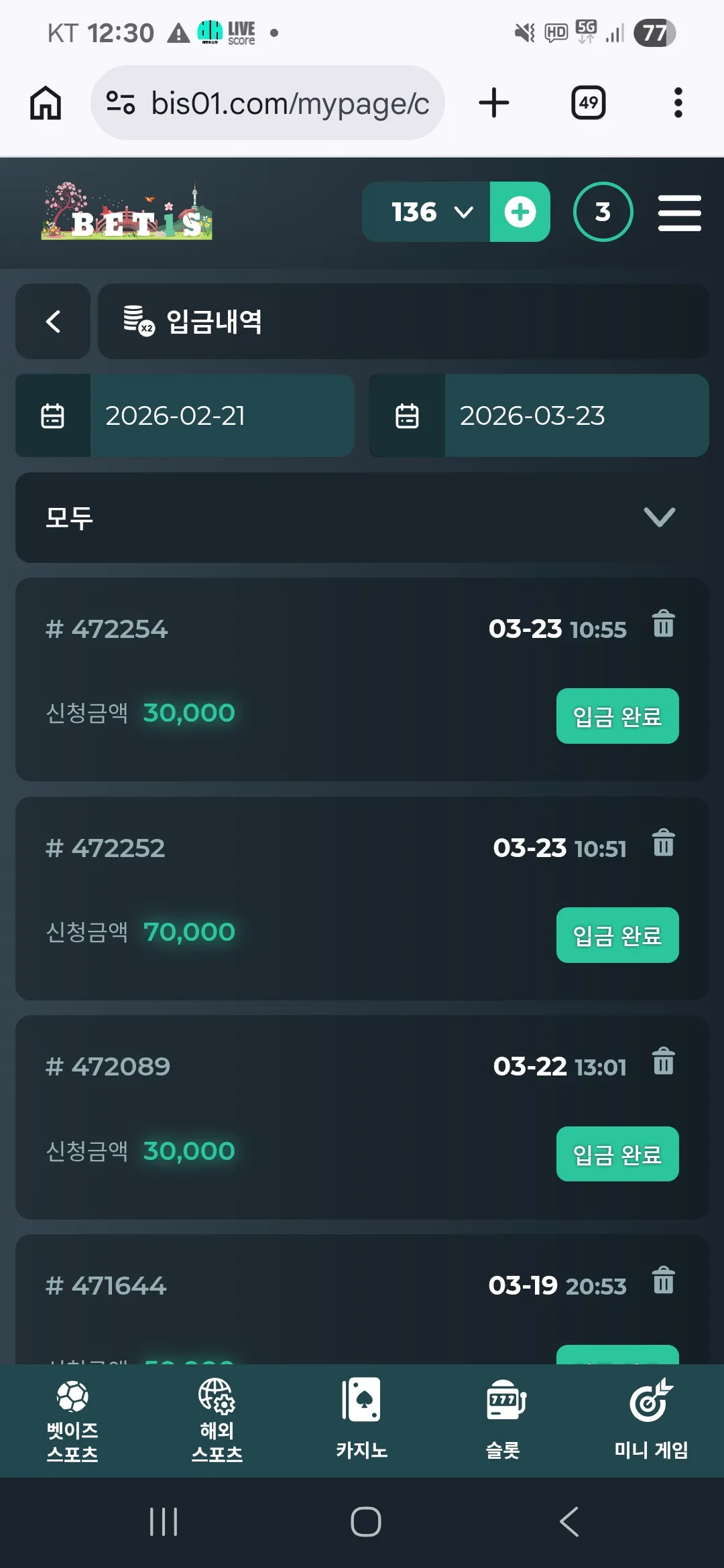
Task: Pick start date 2026-02-21
Action: click(x=185, y=415)
